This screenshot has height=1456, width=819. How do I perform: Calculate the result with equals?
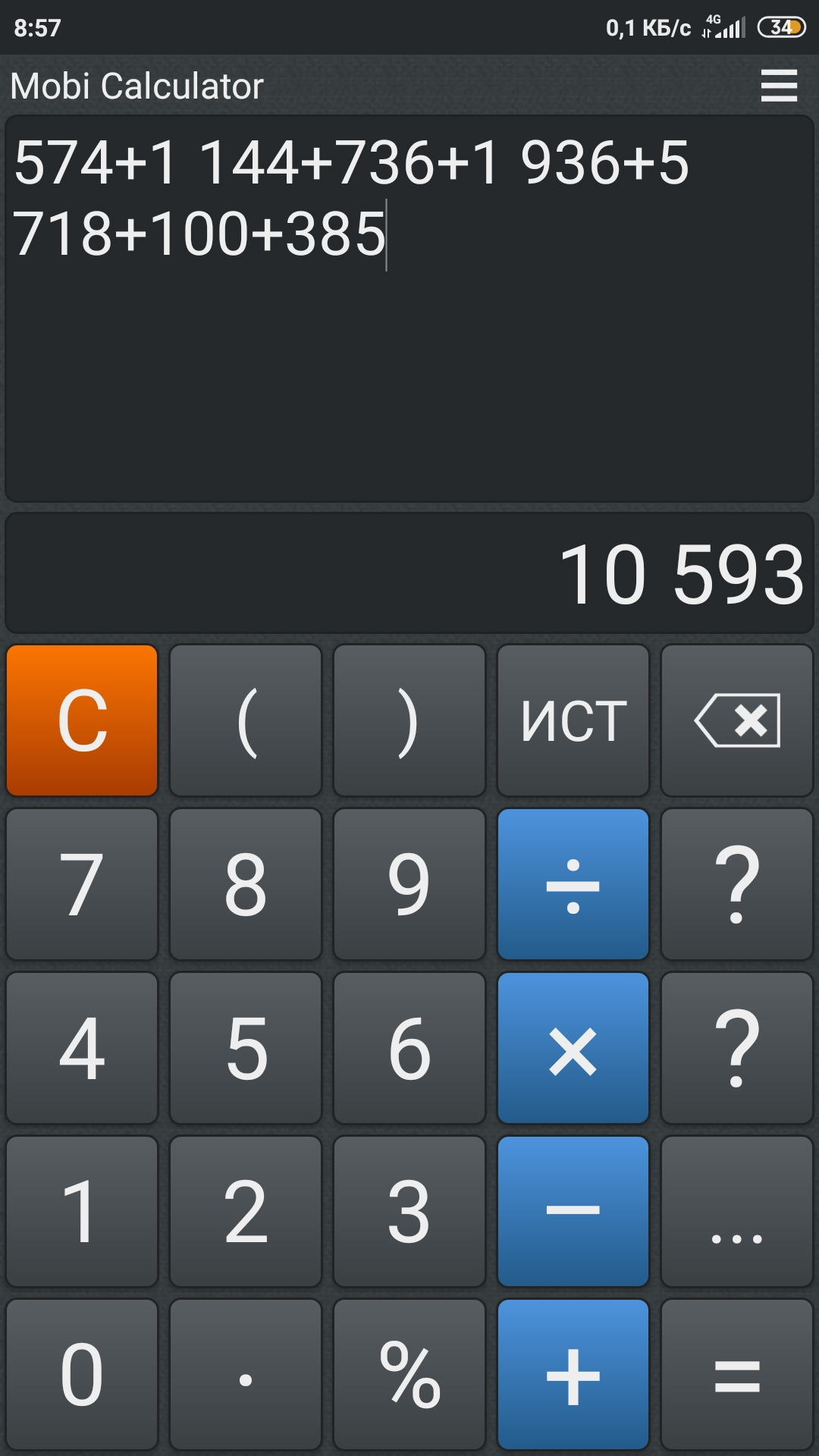[x=737, y=1374]
